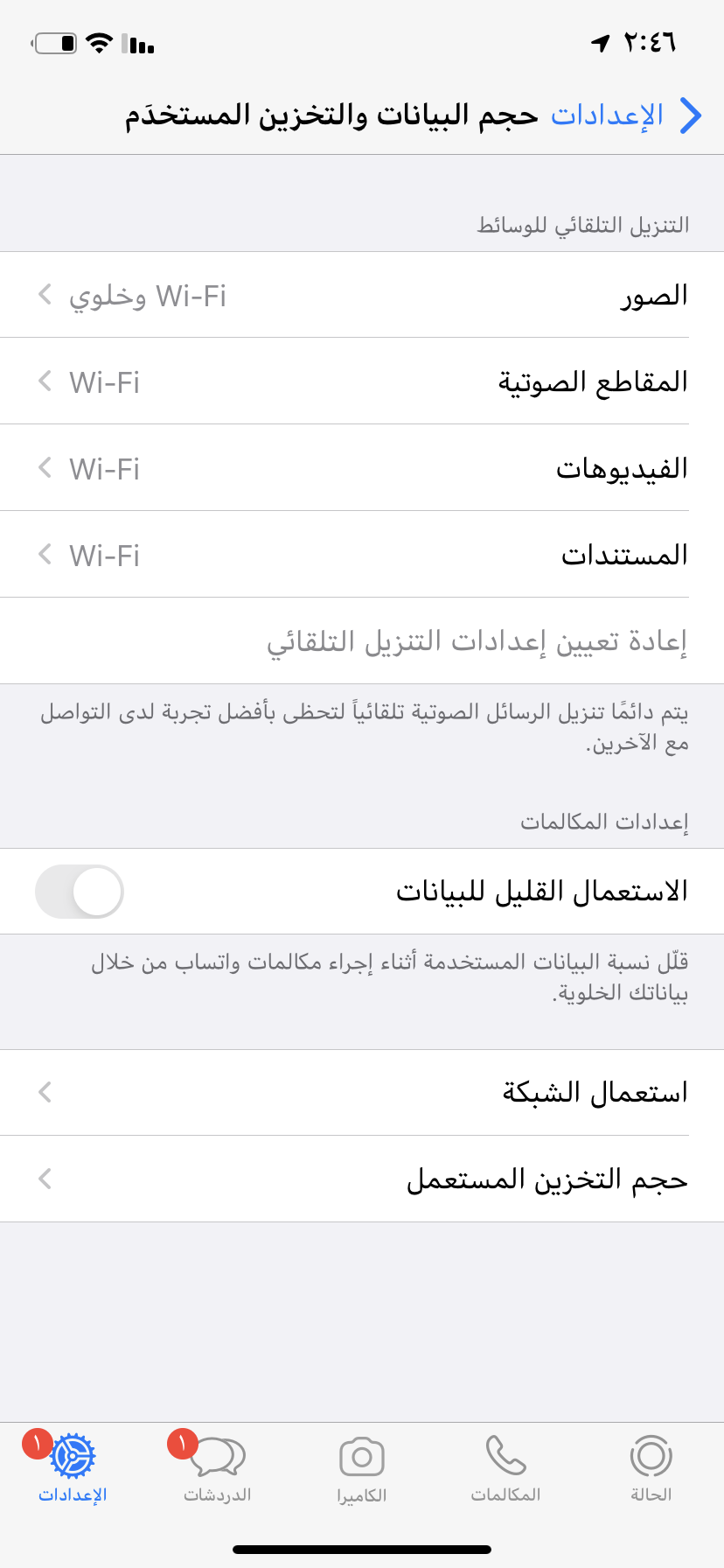This screenshot has height=1568, width=724.
Task: Switch to the المكالمات tab
Action: (x=505, y=1470)
